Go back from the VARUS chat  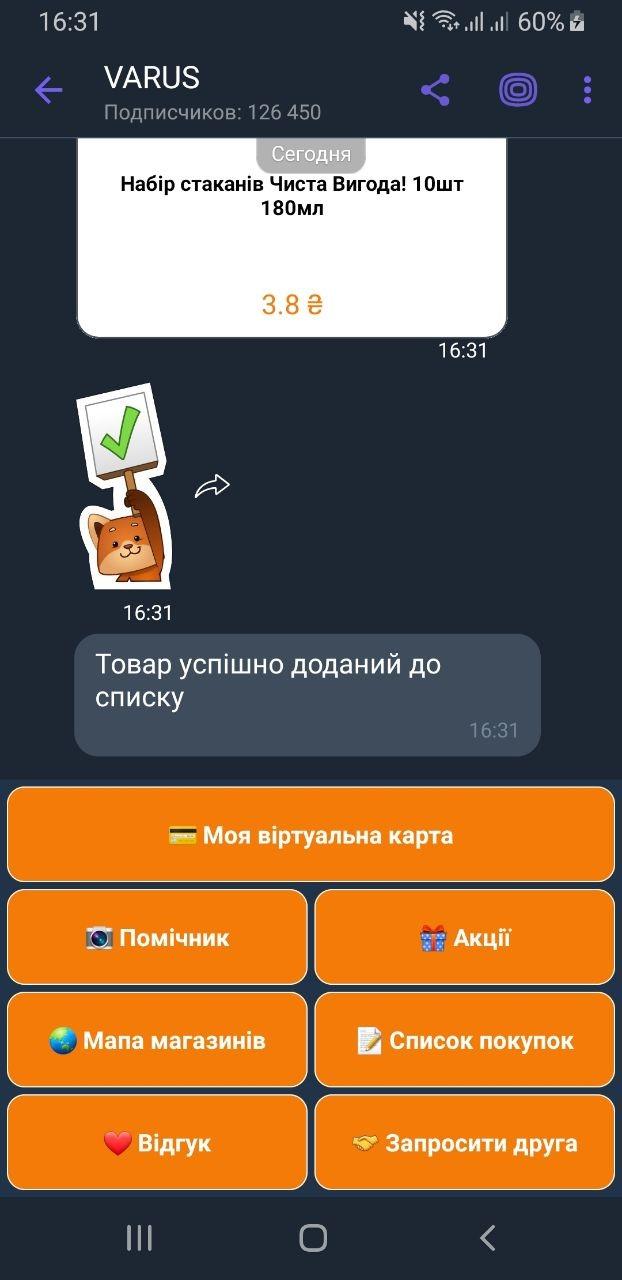point(48,91)
